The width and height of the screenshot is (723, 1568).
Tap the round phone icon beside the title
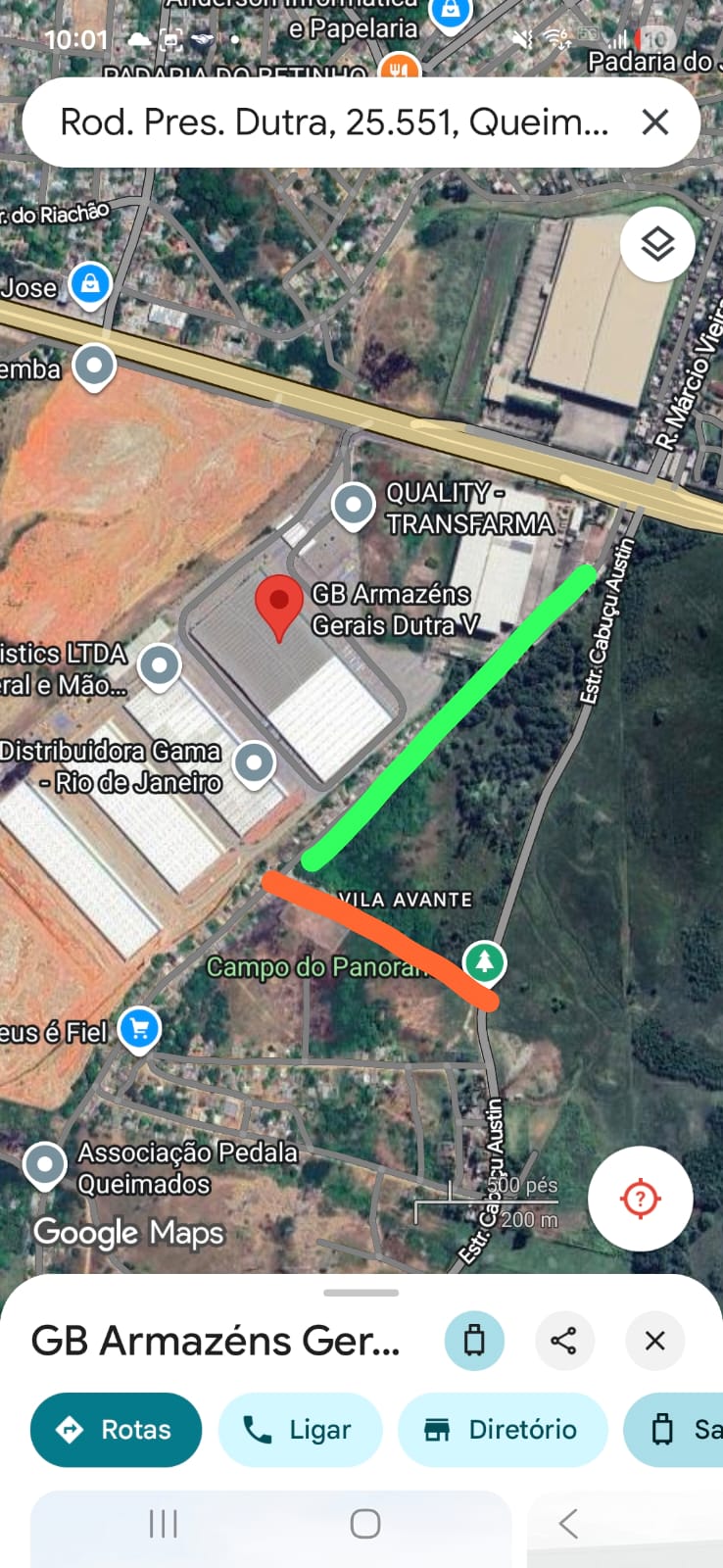pyautogui.click(x=474, y=1341)
